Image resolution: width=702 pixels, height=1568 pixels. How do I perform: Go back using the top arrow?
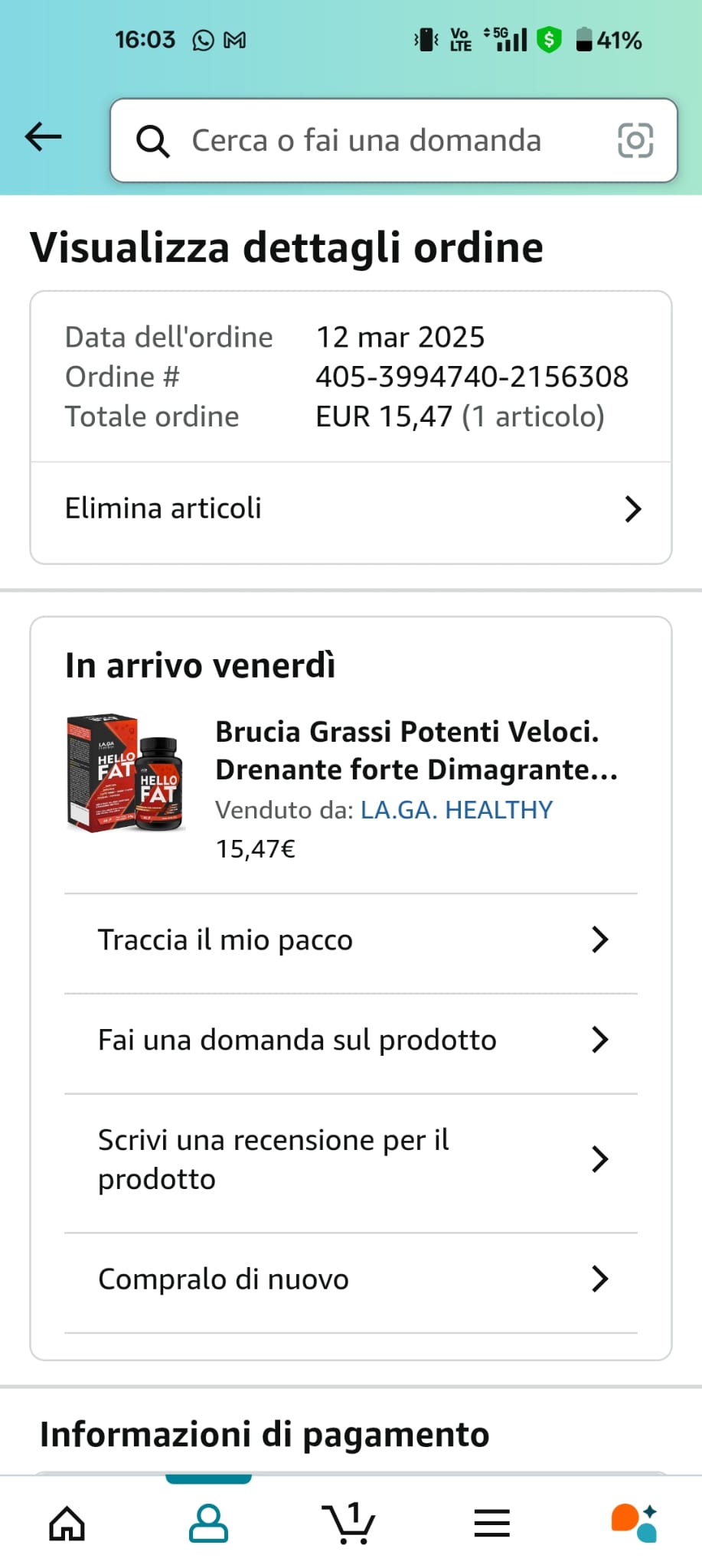[x=43, y=138]
